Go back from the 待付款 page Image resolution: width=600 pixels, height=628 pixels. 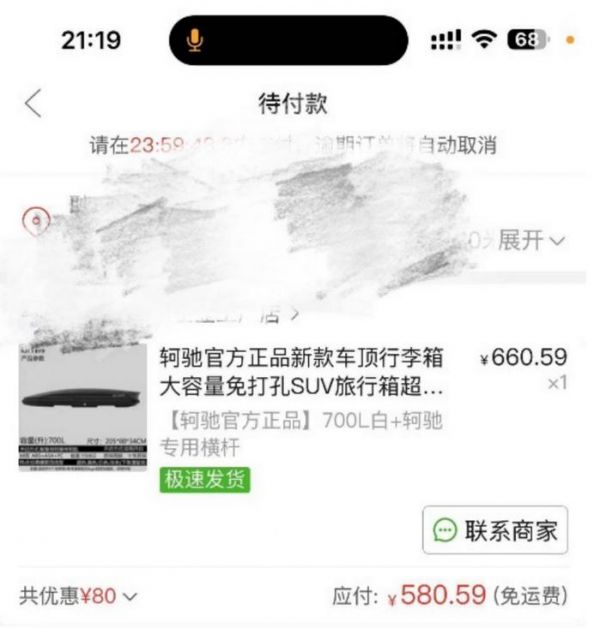click(x=35, y=103)
